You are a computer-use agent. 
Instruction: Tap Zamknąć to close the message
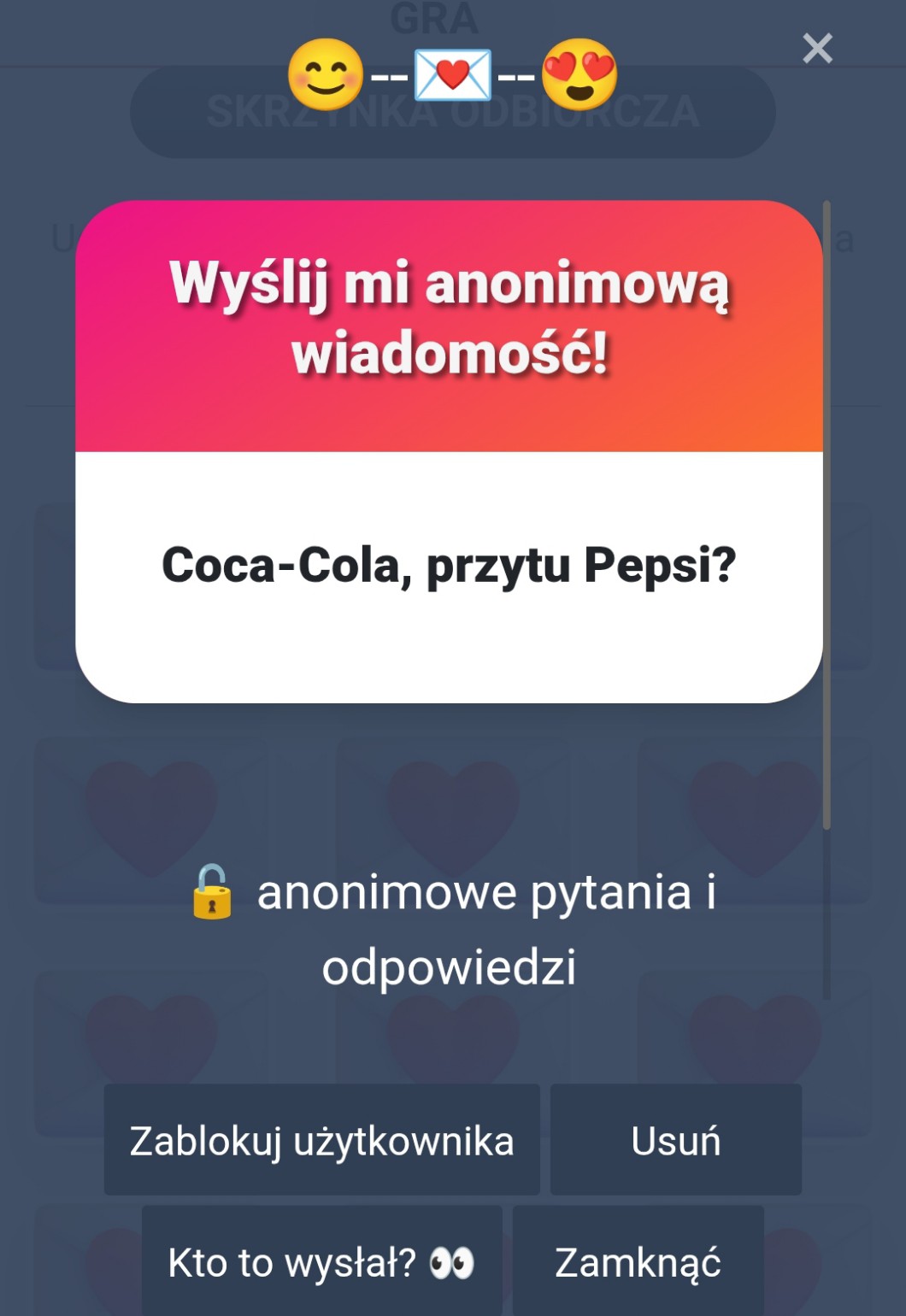coord(638,1261)
